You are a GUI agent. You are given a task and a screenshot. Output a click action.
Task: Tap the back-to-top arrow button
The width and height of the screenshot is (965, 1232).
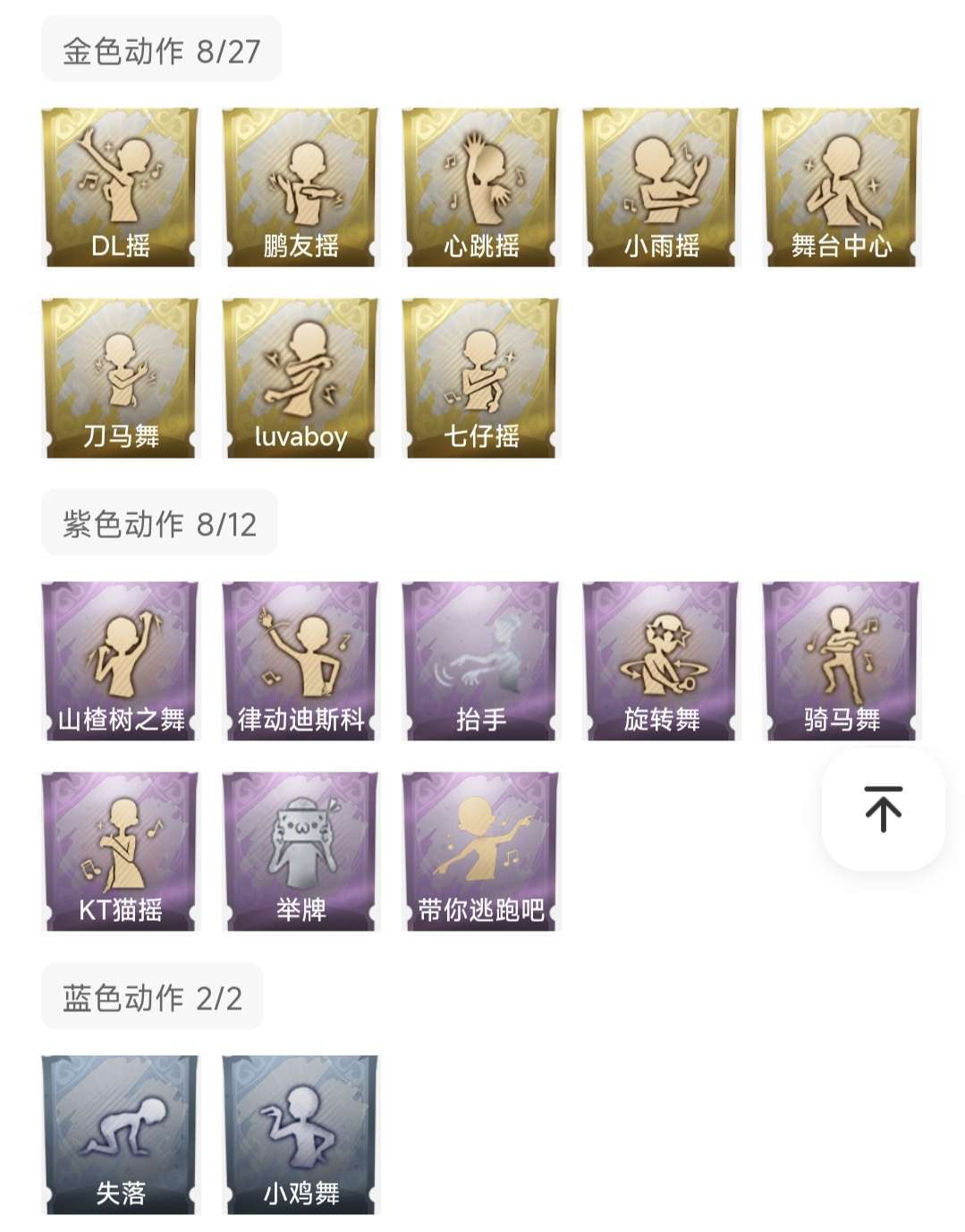click(x=883, y=809)
